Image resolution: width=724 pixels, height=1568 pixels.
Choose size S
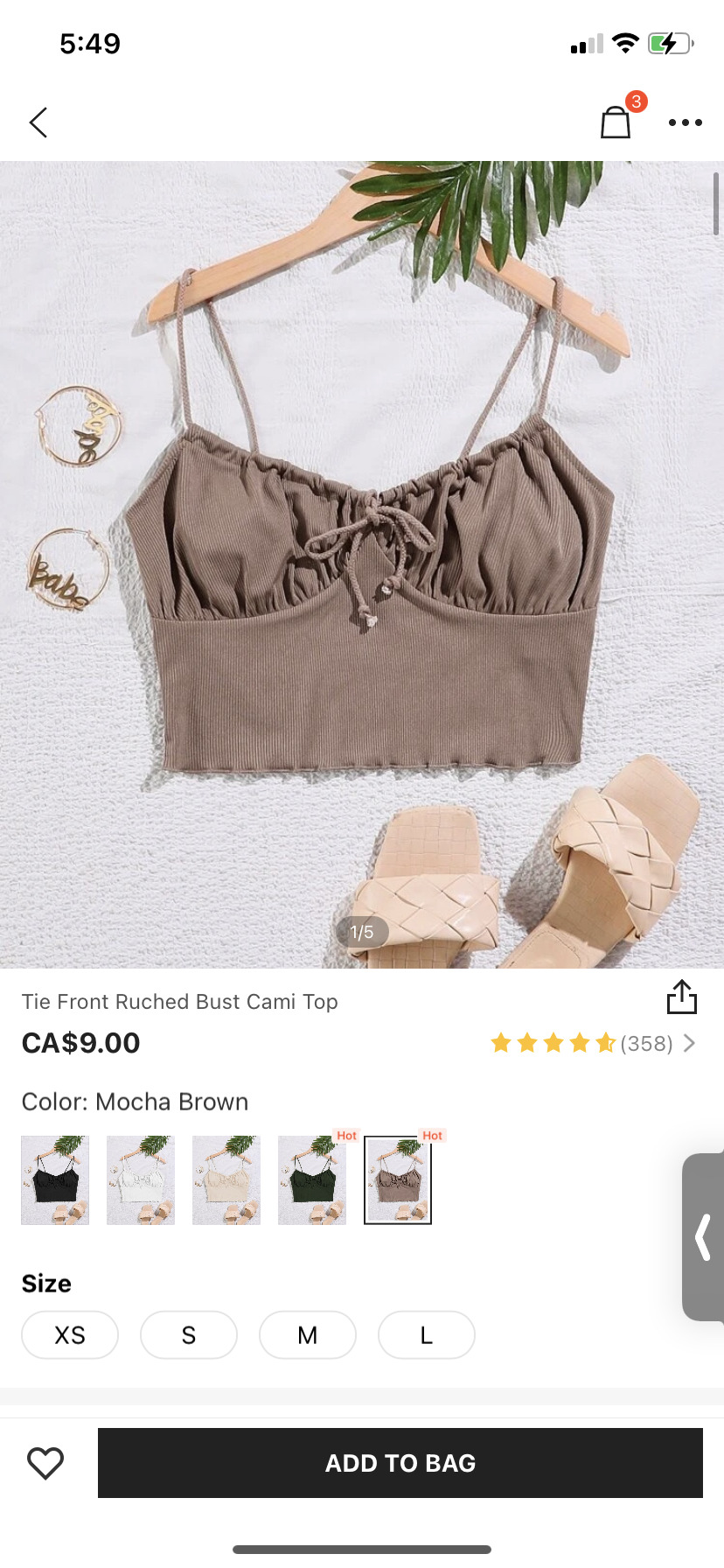(189, 1335)
